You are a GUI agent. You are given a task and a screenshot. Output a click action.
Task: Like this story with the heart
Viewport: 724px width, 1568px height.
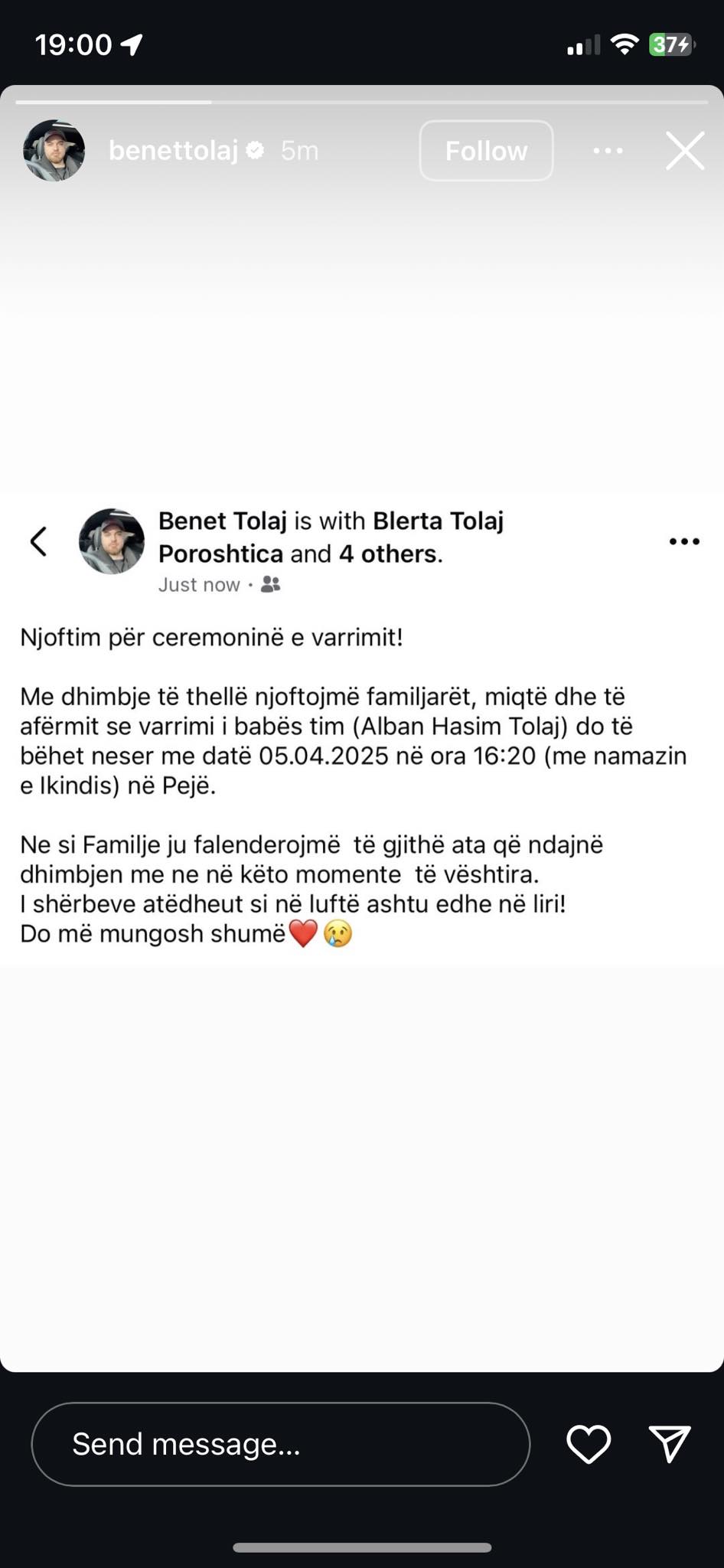[588, 1444]
